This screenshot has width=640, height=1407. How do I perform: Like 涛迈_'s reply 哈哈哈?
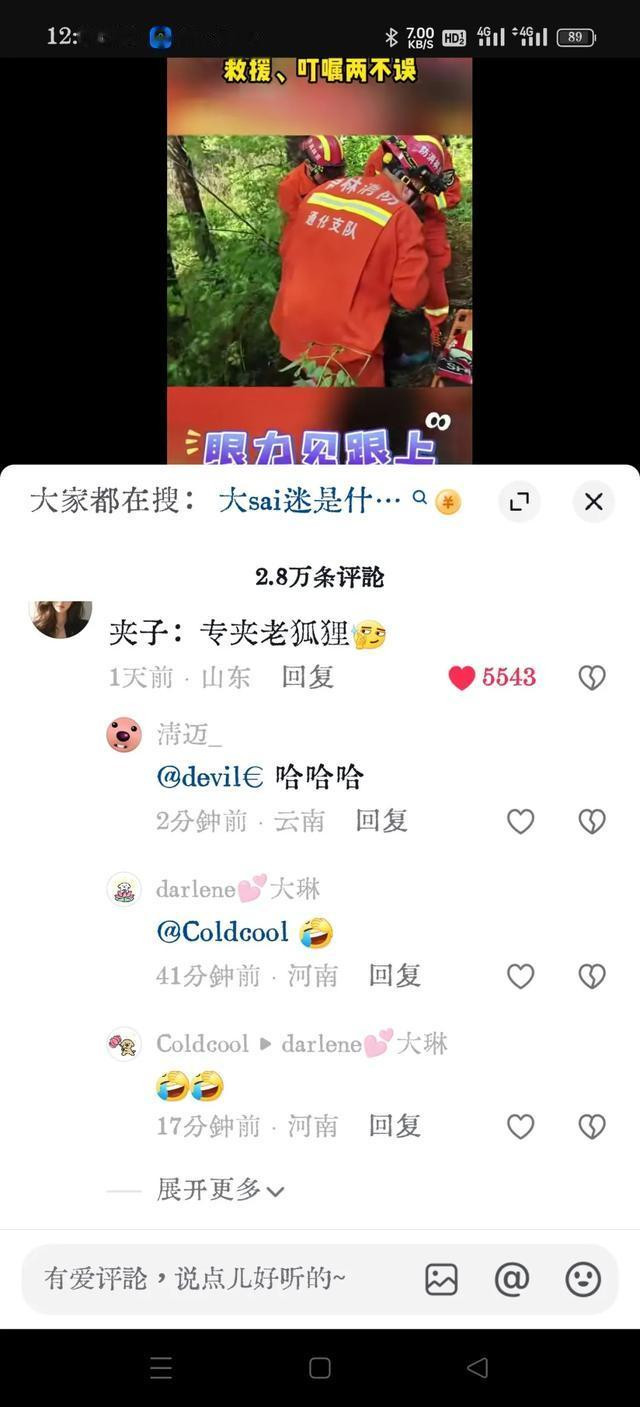(520, 821)
